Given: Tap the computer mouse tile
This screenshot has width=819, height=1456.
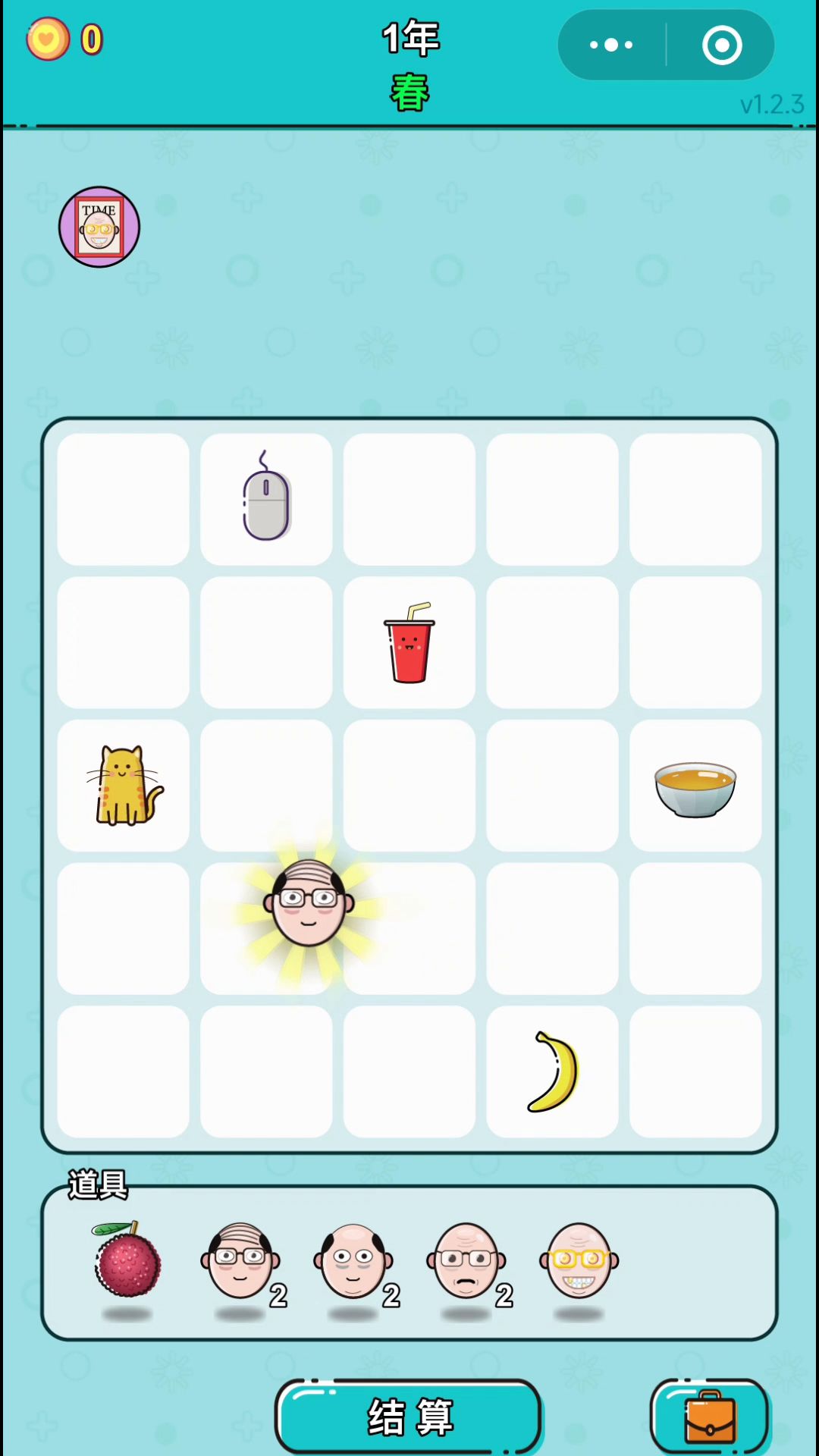Looking at the screenshot, I should coord(266,499).
